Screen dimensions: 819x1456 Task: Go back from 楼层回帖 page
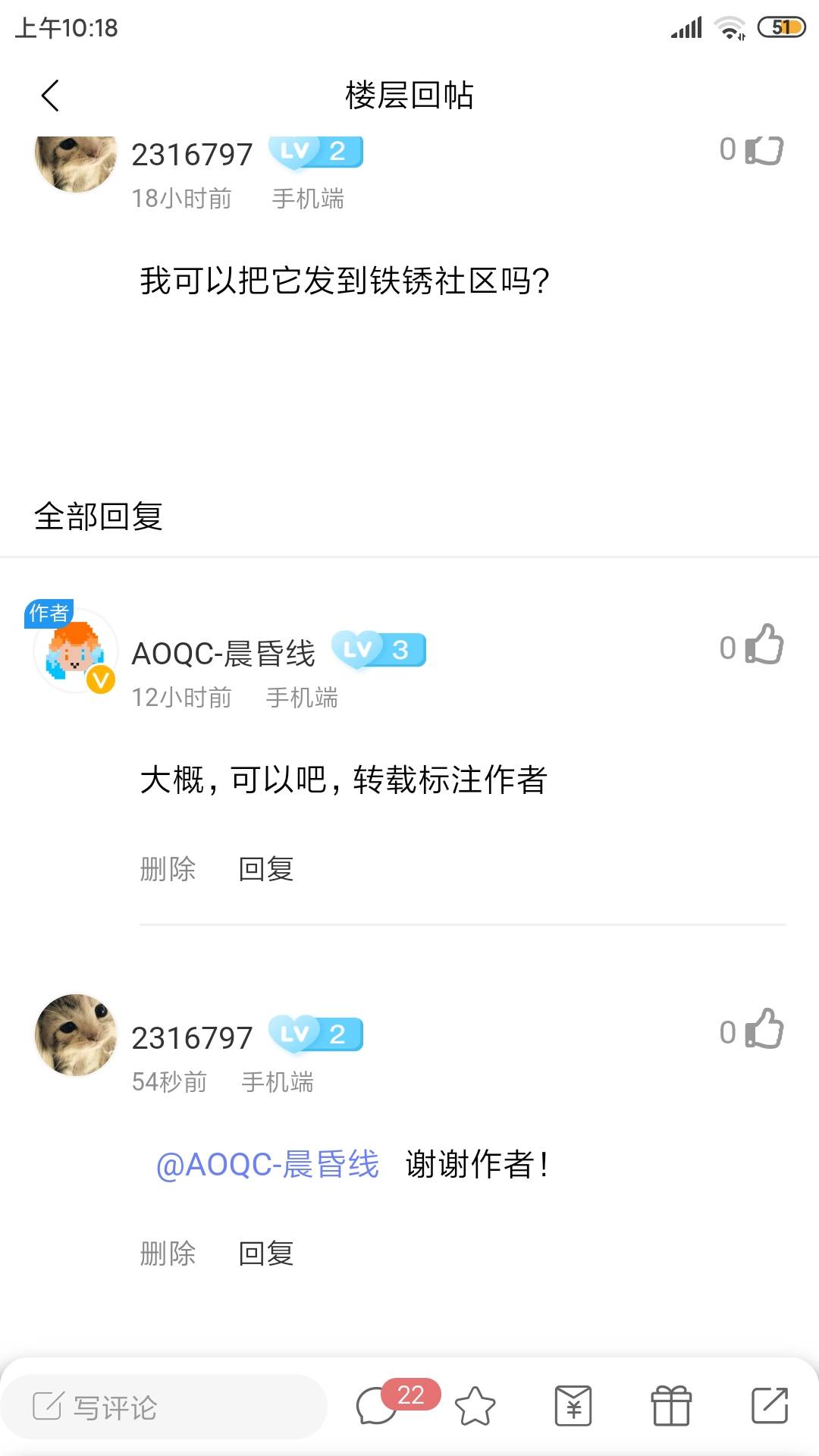(50, 96)
